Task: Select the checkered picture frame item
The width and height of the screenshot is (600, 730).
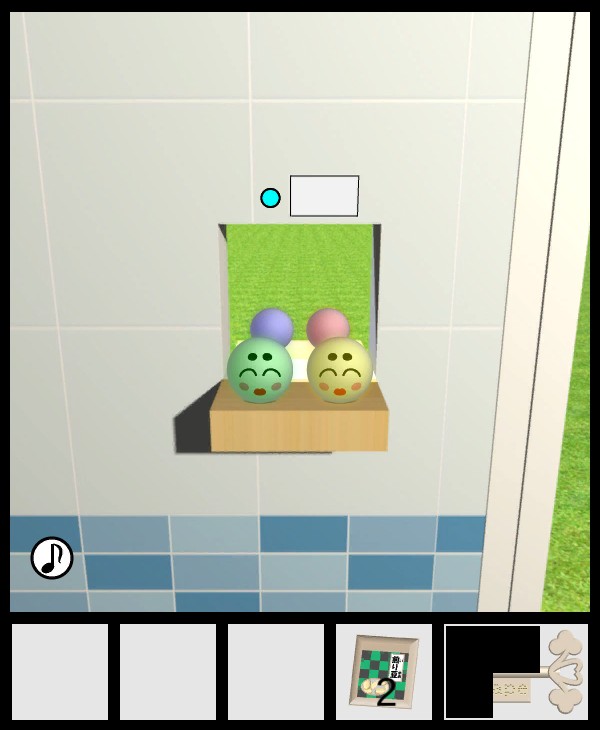Action: point(384,672)
